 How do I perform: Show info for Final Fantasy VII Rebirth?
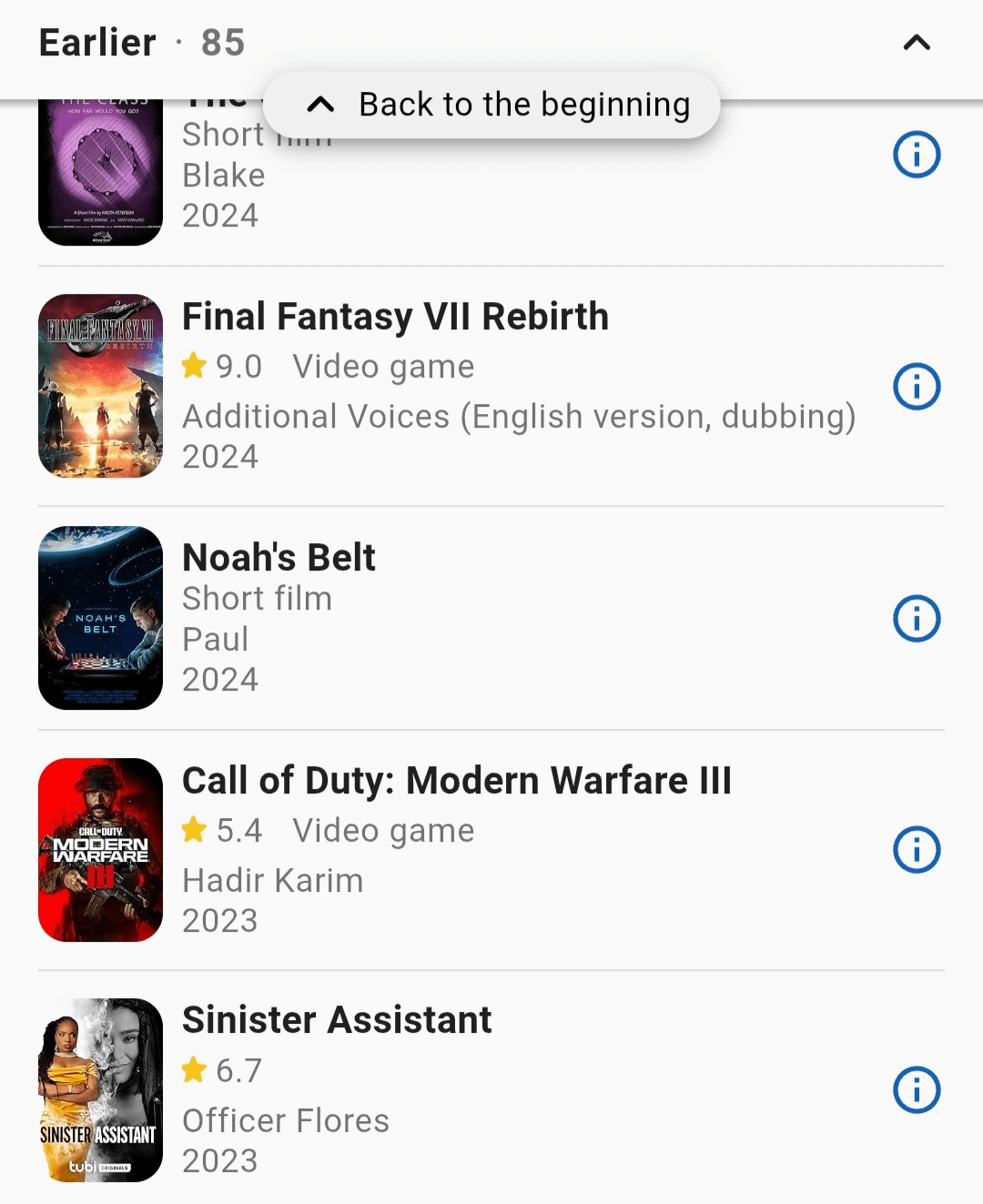pos(916,387)
